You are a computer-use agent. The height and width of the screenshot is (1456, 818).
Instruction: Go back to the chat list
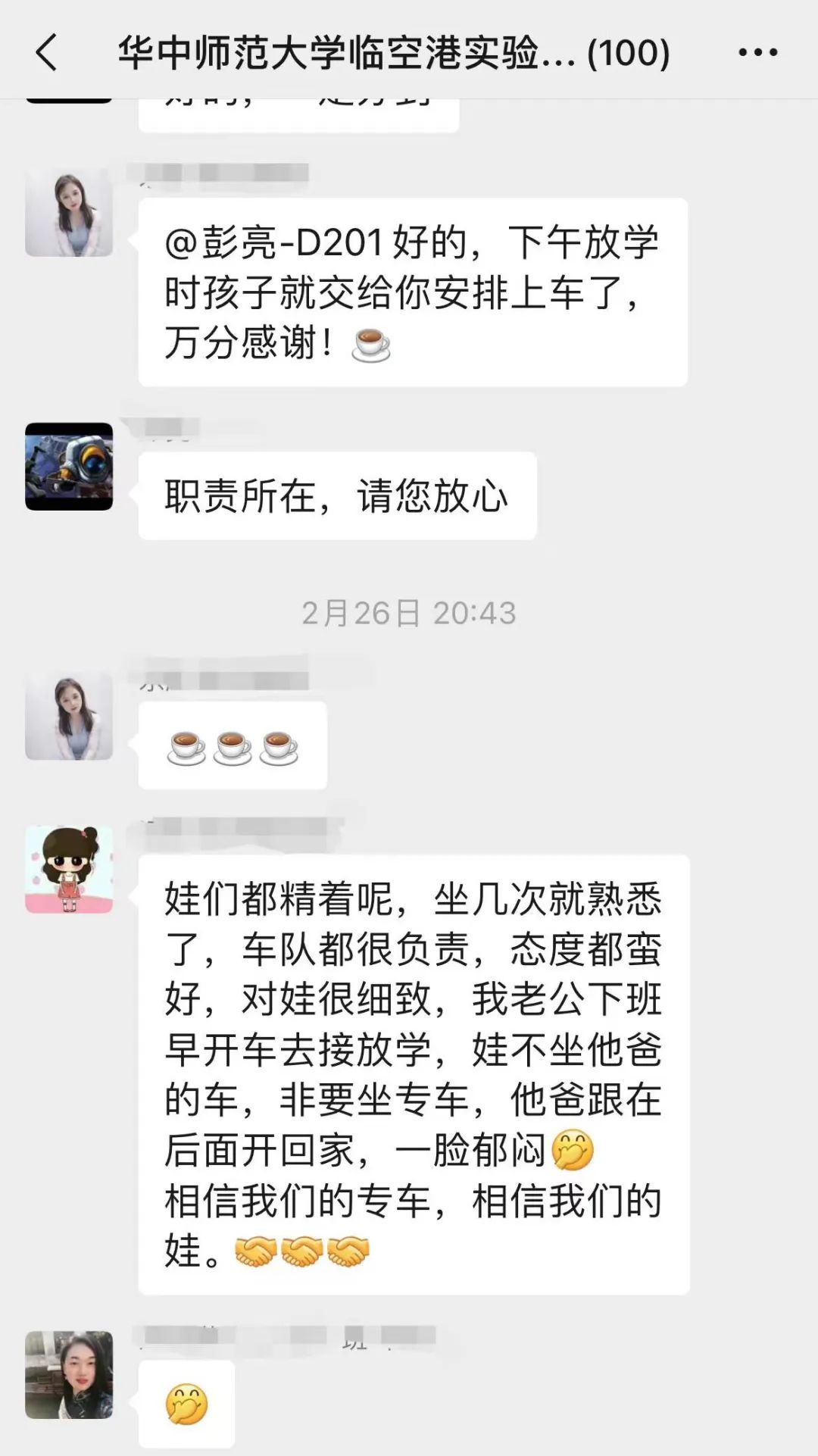[x=46, y=53]
